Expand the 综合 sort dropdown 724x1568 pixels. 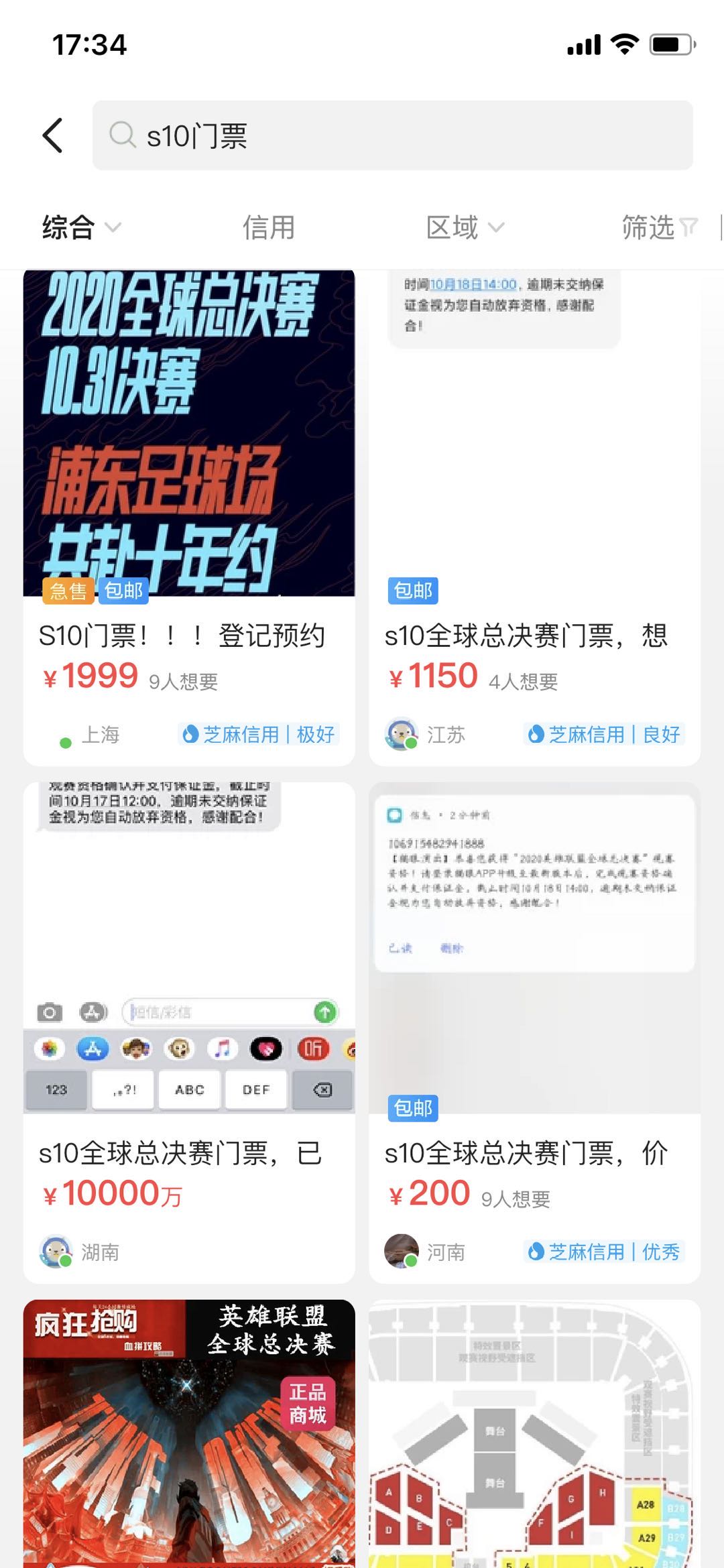click(80, 228)
